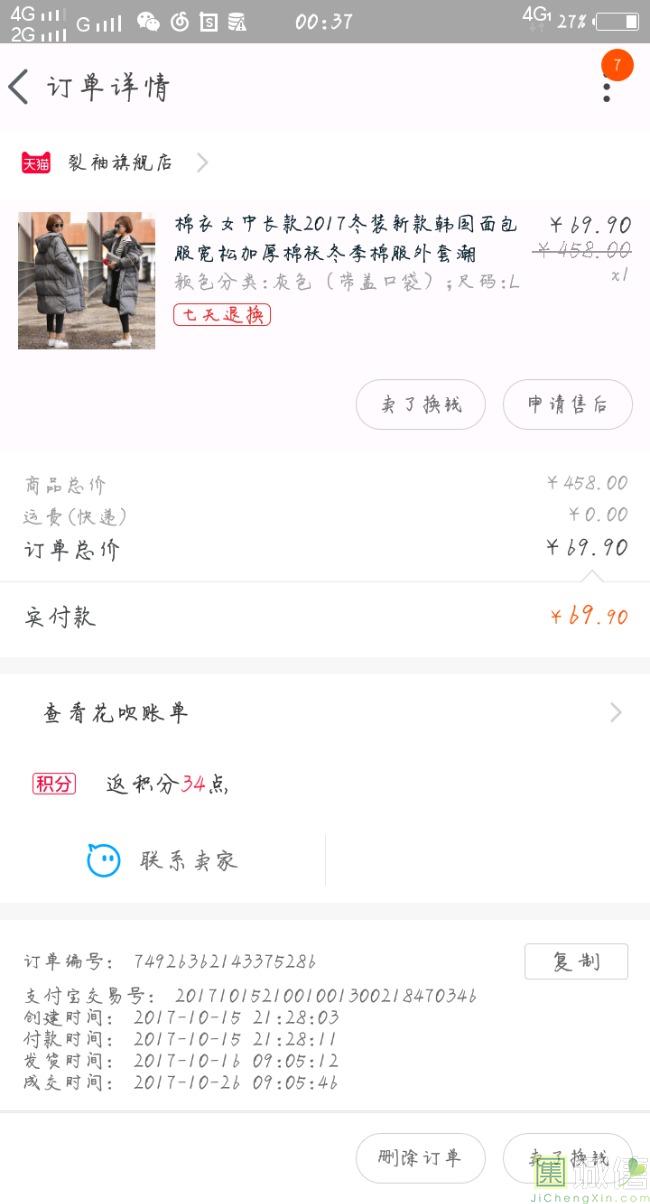650x1204 pixels.
Task: Tap 卖了换钱 in the bottom bar
Action: point(567,1158)
